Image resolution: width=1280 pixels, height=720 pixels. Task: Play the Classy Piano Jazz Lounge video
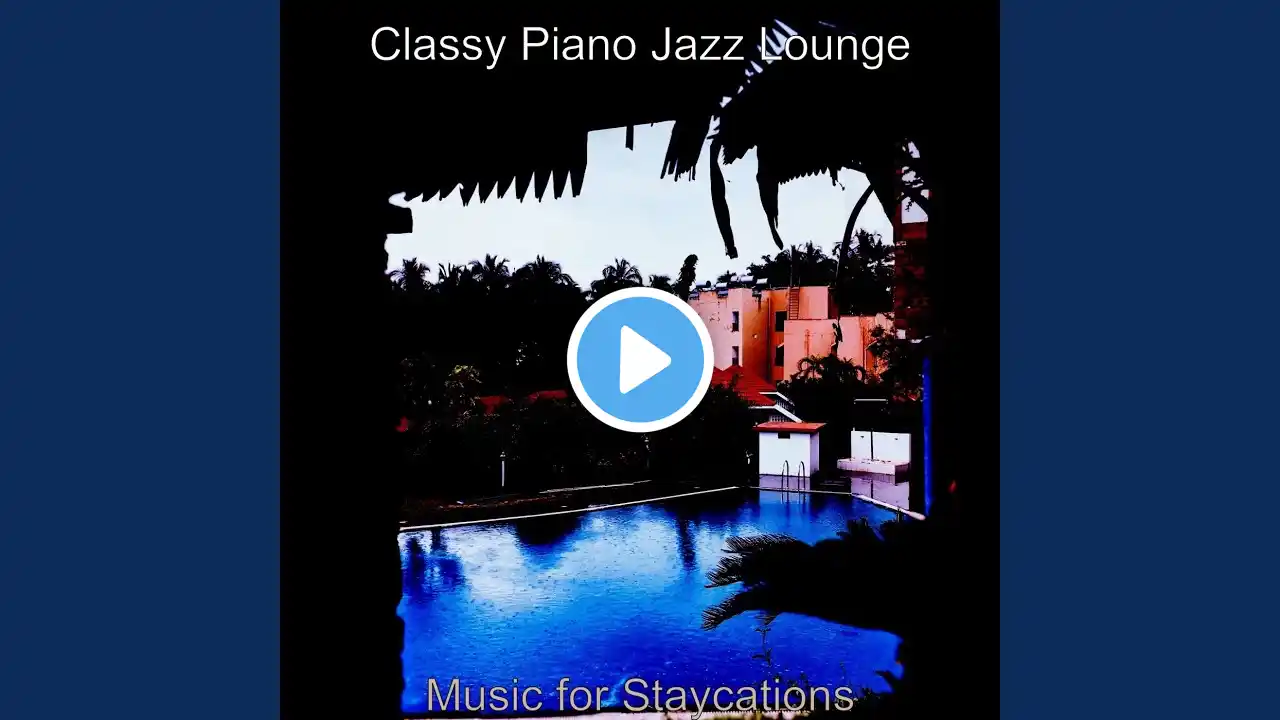click(640, 360)
